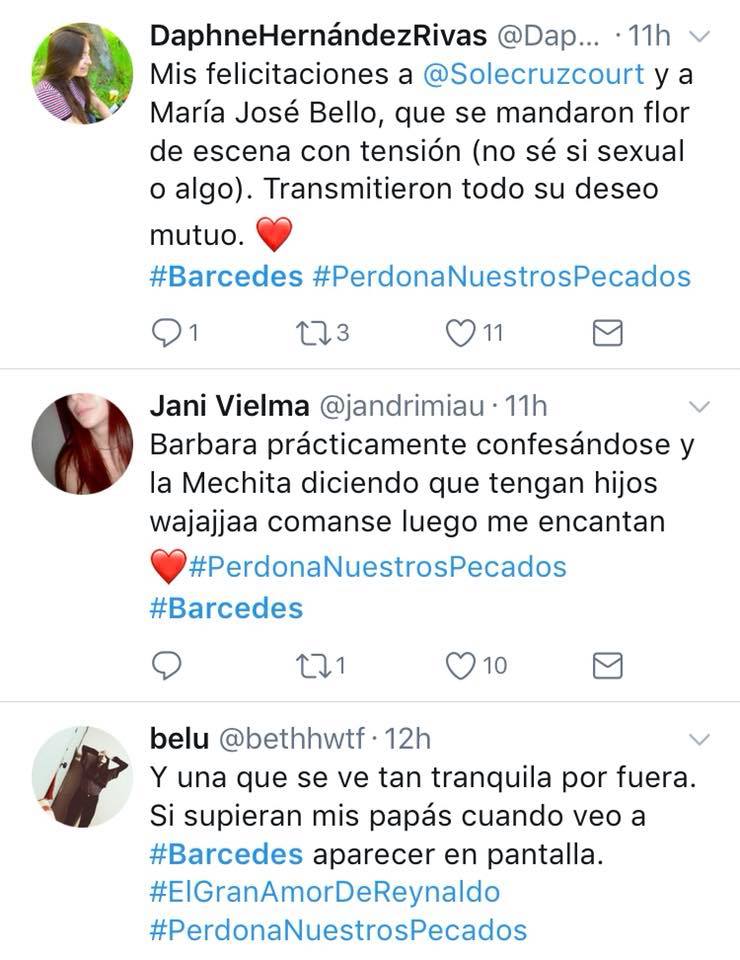Expand the caret menu on Jani Vielma's tweet
740x960 pixels.
(x=700, y=407)
